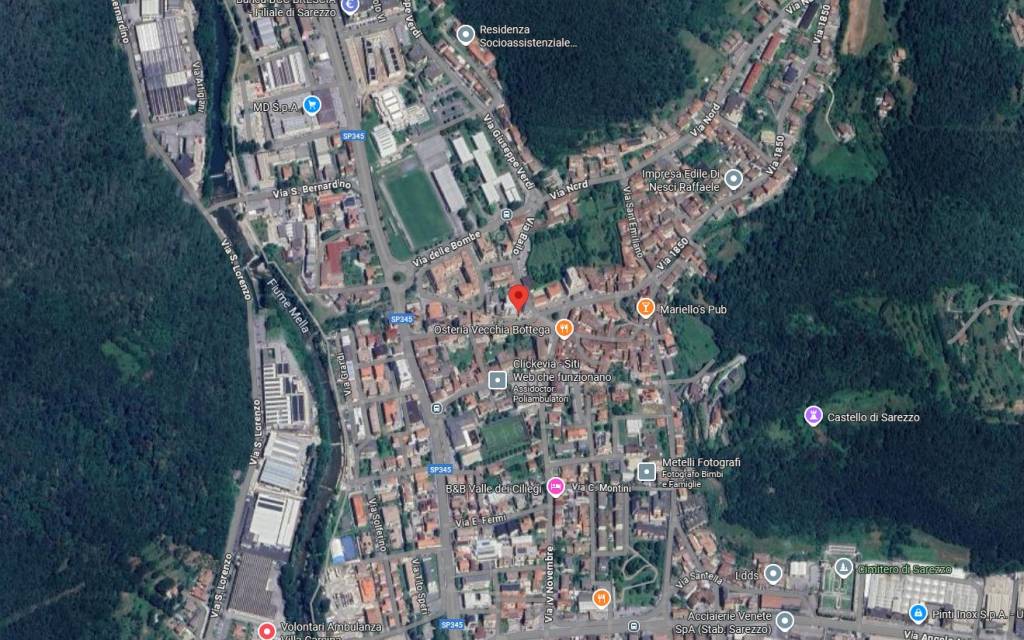Open Osteria Vecchia Bottega restaurant marker
This screenshot has height=640, width=1024.
point(564,328)
